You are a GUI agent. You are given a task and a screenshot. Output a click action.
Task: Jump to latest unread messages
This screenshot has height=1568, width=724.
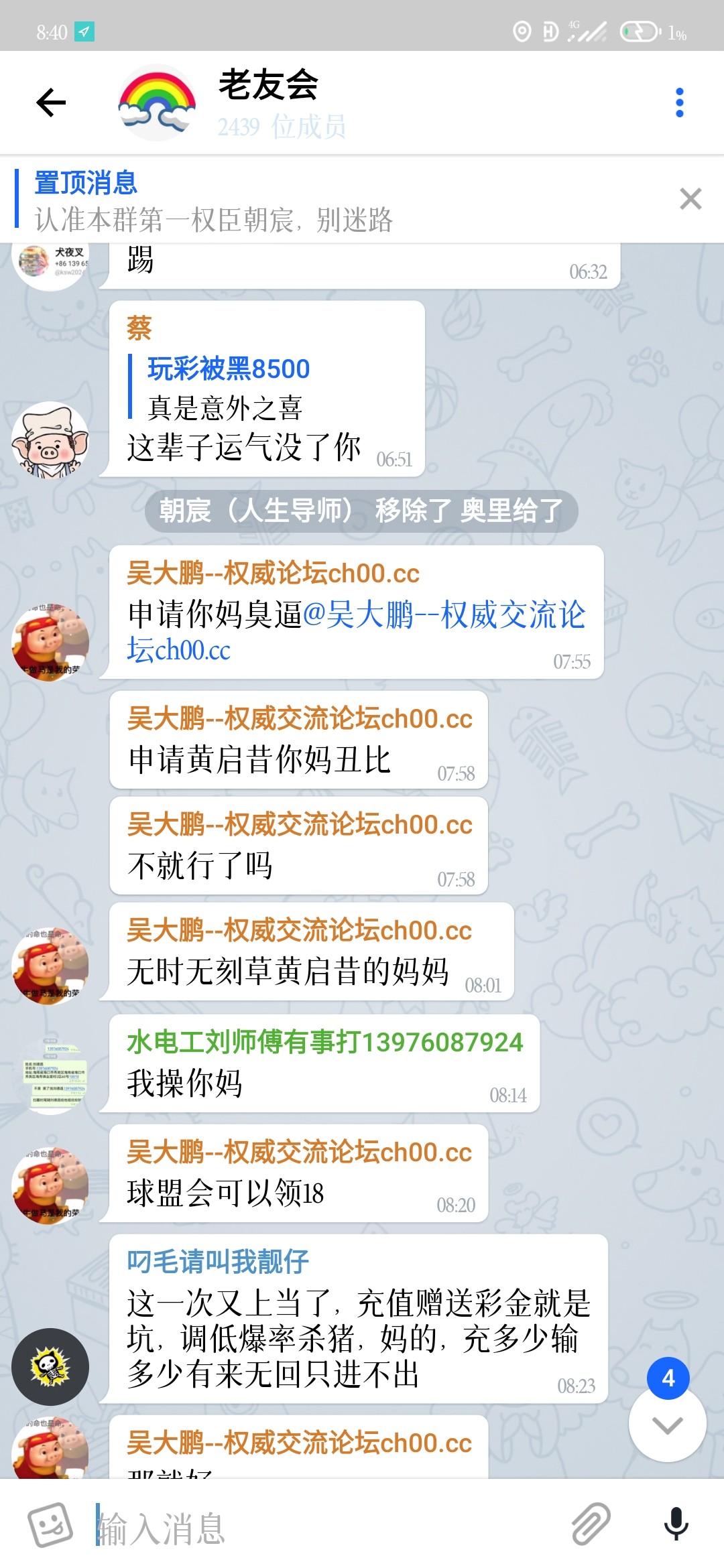coord(667,1423)
